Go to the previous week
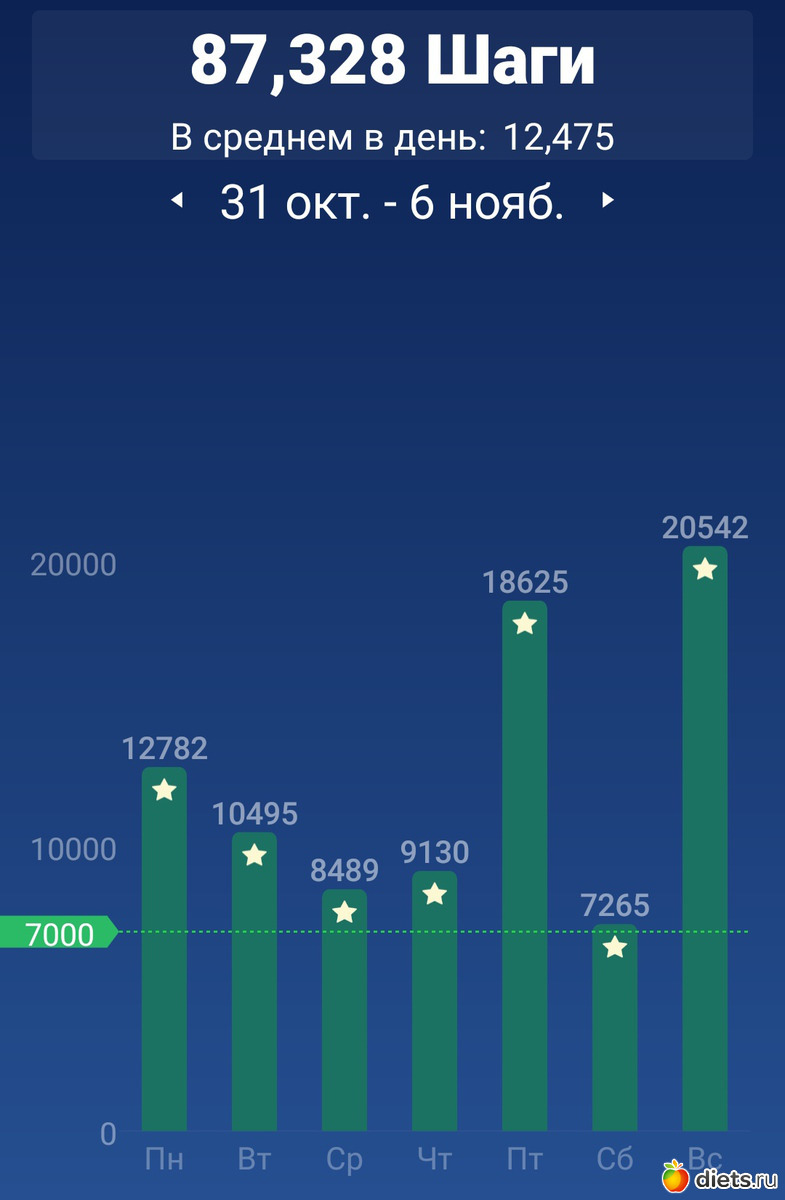785x1200 pixels. pyautogui.click(x=177, y=202)
